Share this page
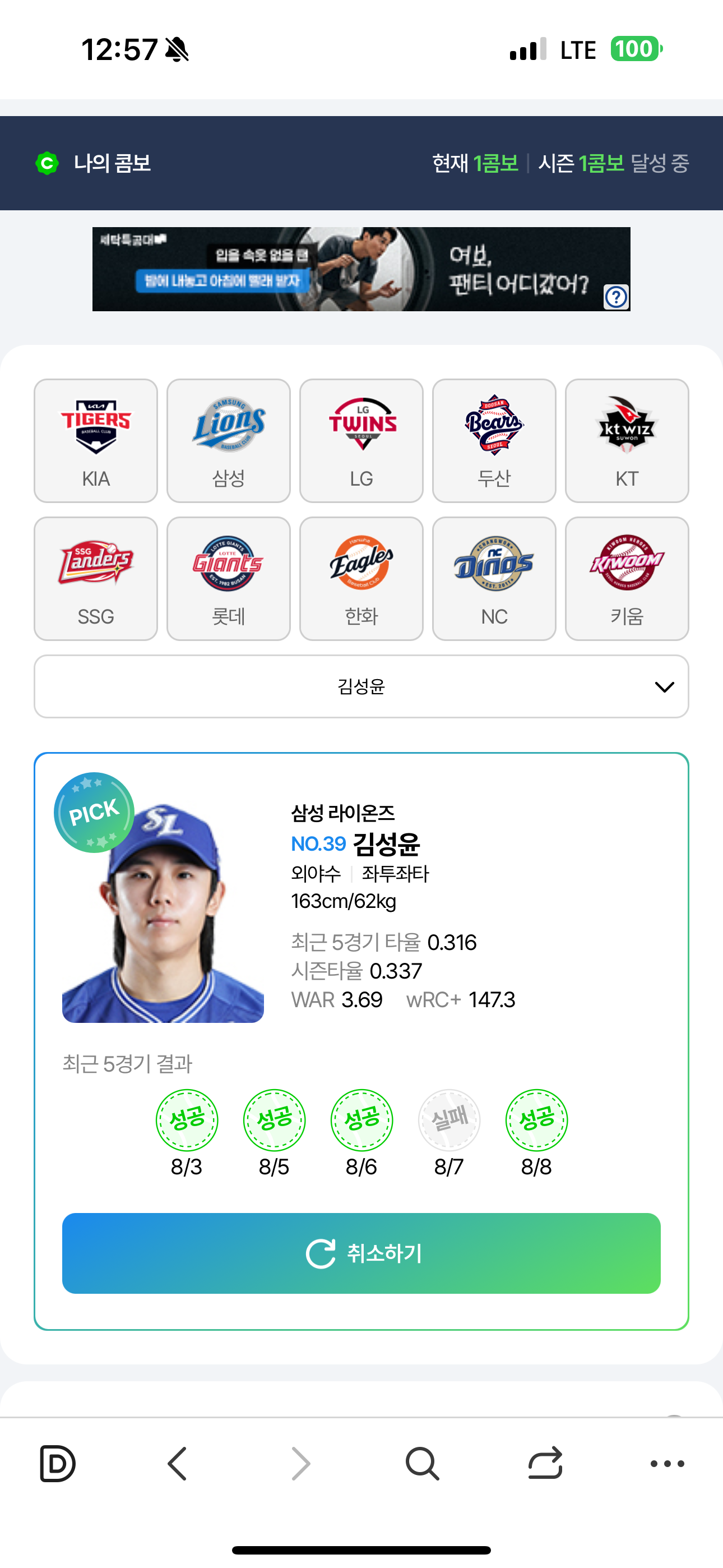The height and width of the screenshot is (1568, 723). (x=545, y=1463)
